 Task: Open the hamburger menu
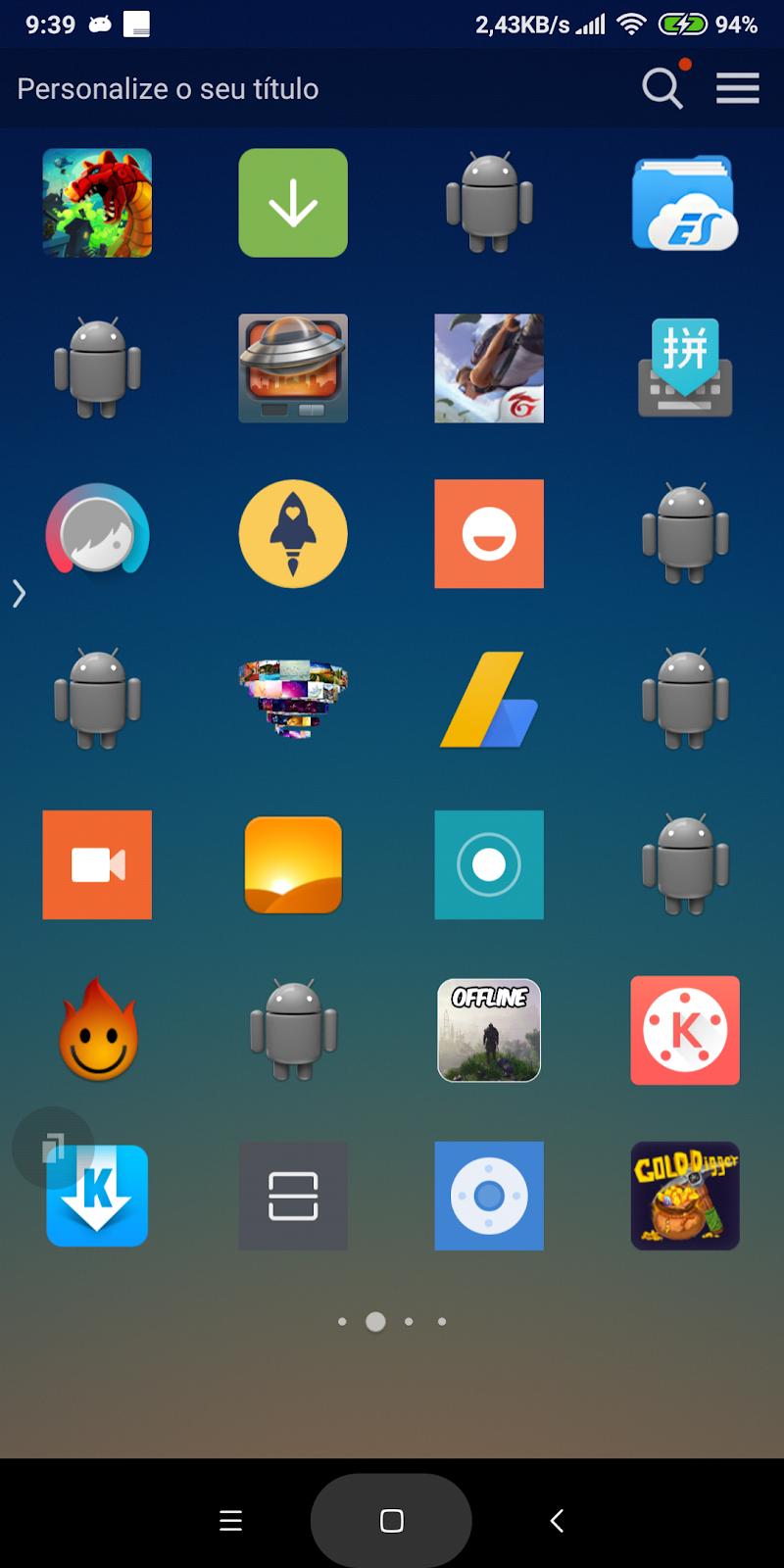click(738, 88)
